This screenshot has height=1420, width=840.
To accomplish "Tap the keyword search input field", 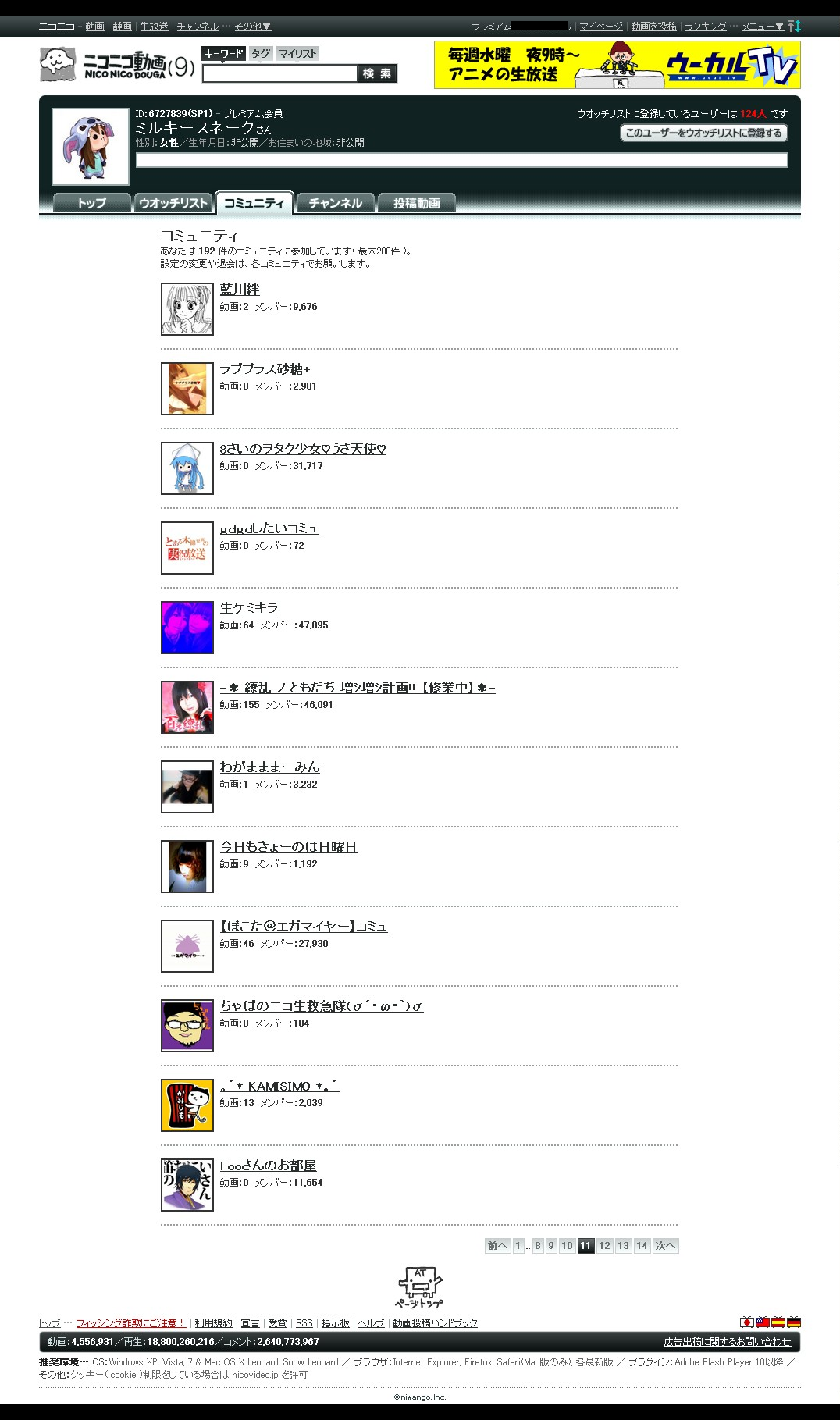I will coord(279,73).
